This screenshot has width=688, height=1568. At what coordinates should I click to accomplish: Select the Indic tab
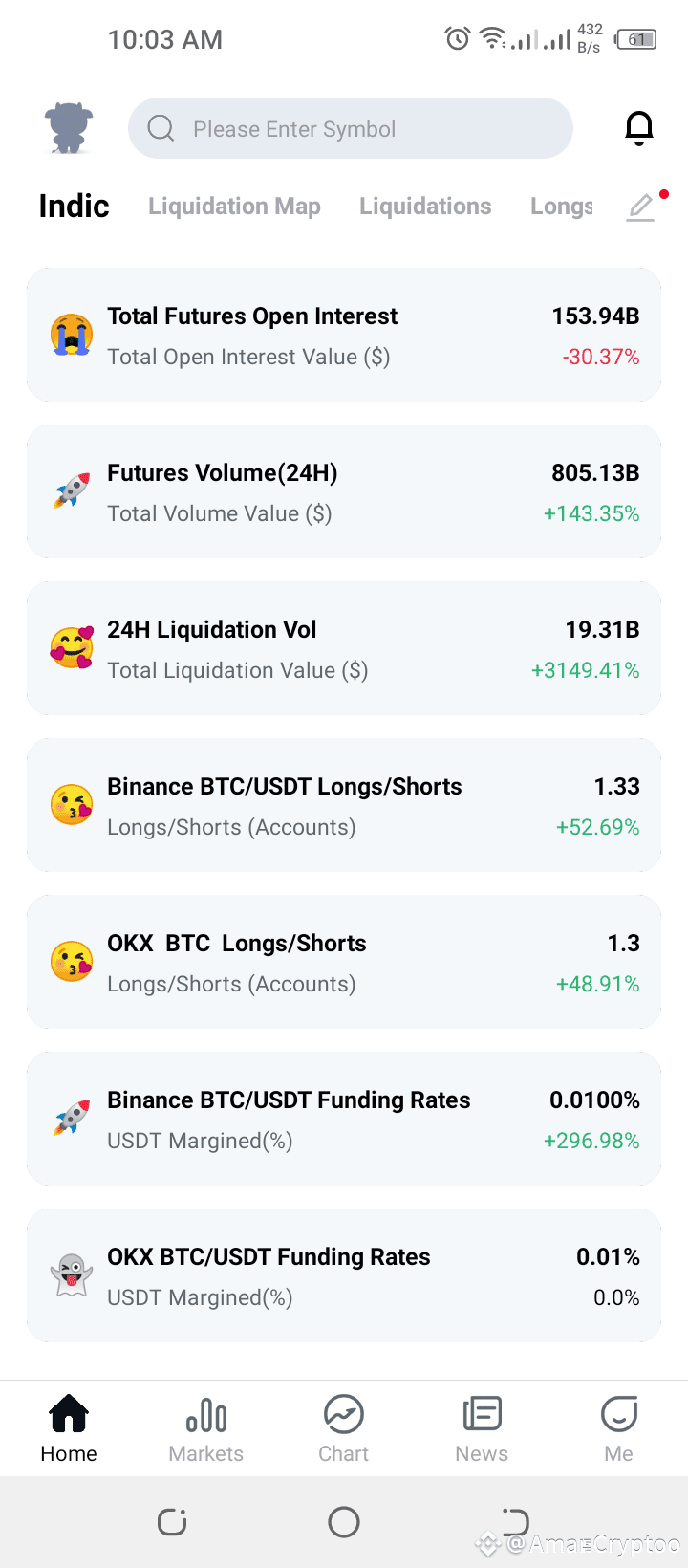point(74,207)
